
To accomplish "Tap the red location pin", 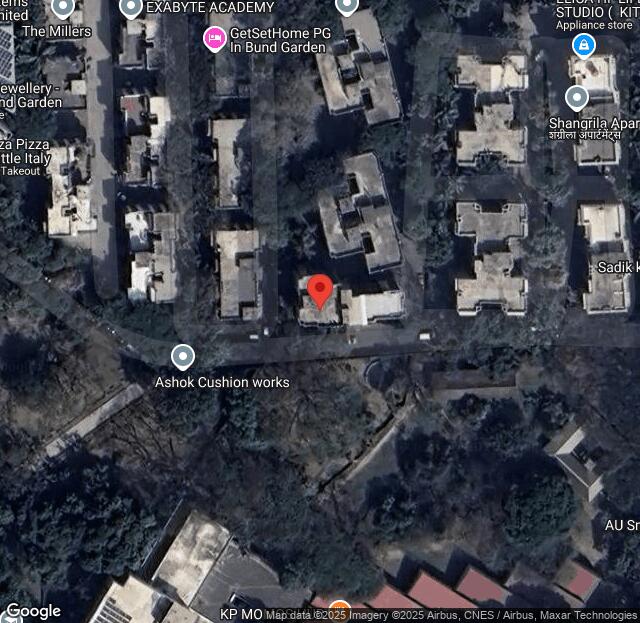I will 319,291.
